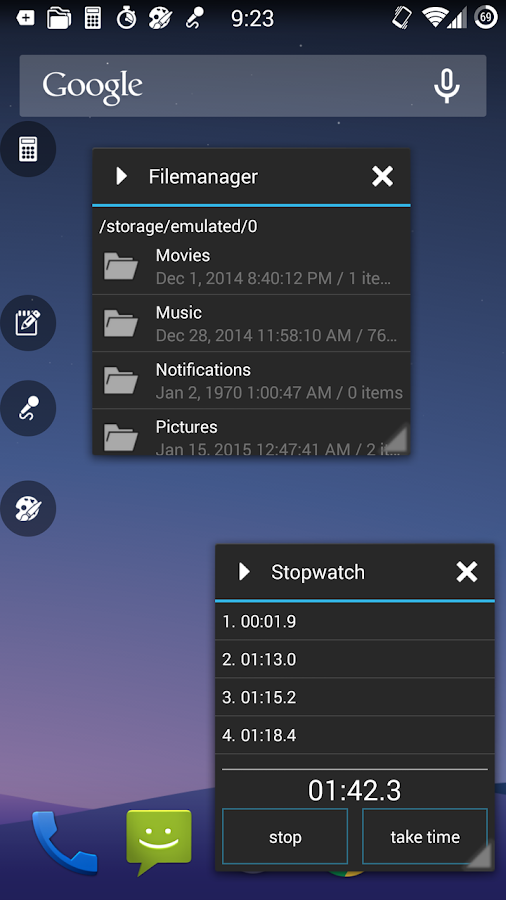Record a lap with take time
Image resolution: width=506 pixels, height=900 pixels.
pyautogui.click(x=425, y=836)
